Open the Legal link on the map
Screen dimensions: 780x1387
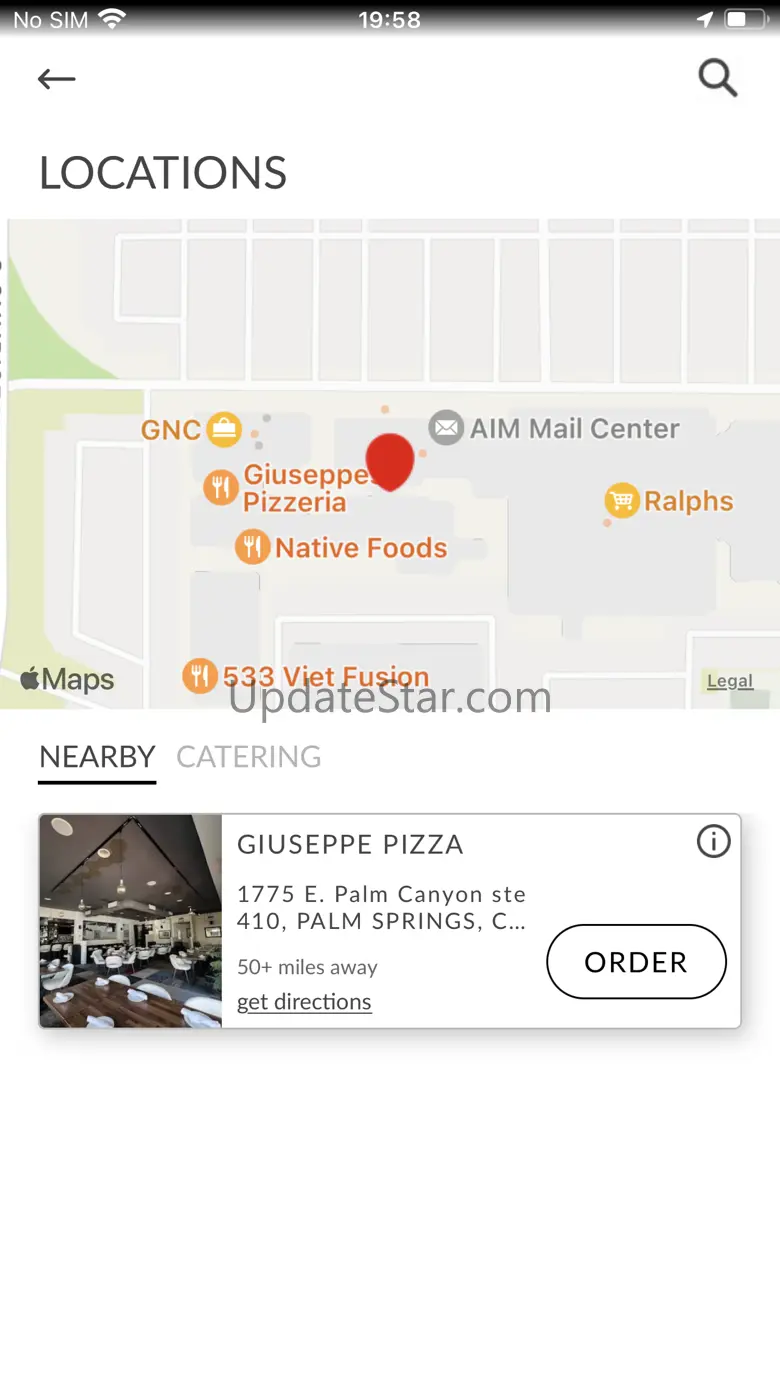tap(729, 681)
